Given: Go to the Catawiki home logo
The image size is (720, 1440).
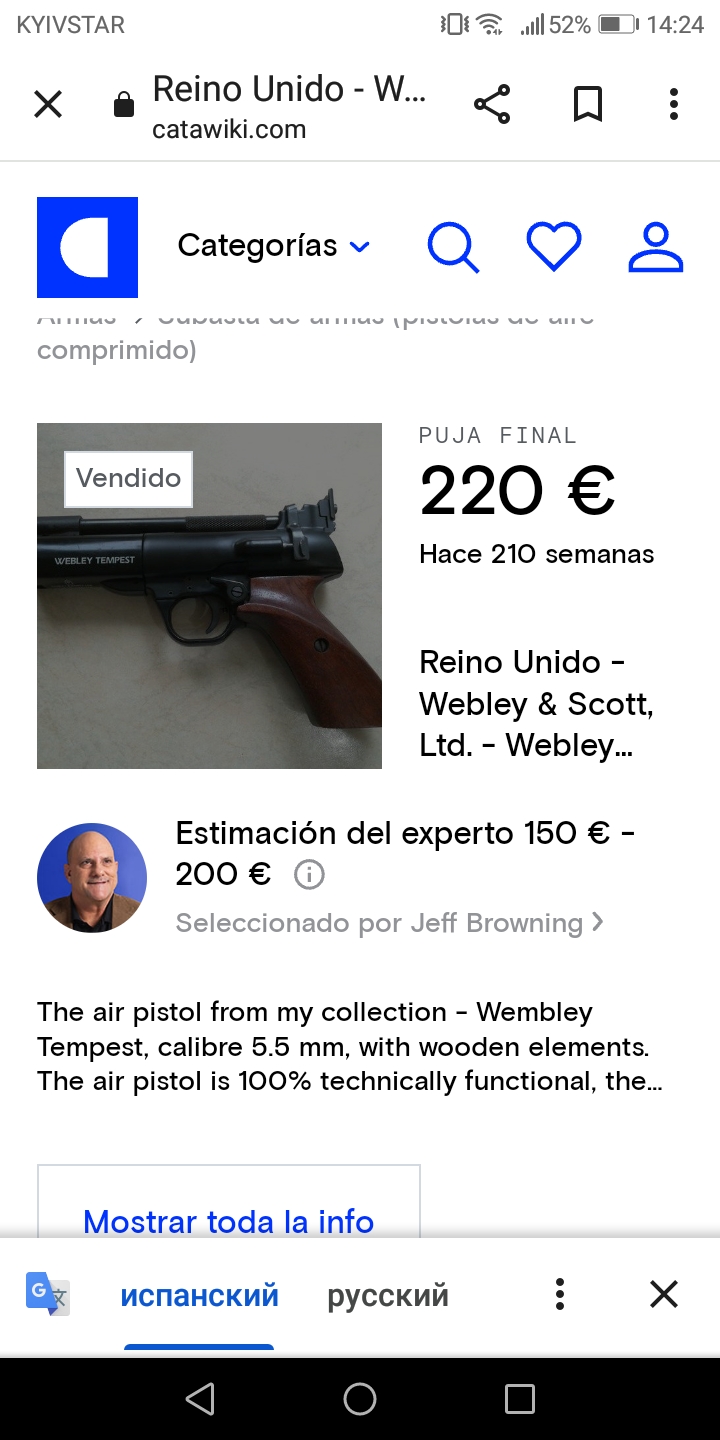Looking at the screenshot, I should 87,247.
